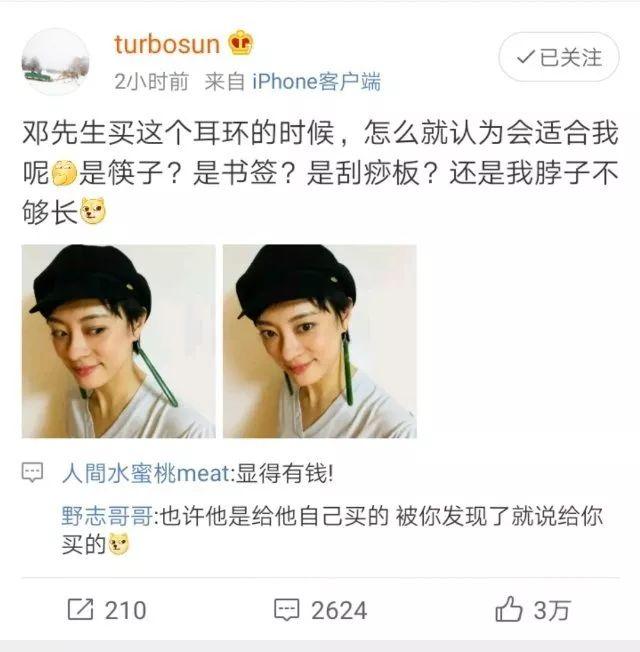
Task: Repost this post with 210 shares
Action: click(105, 610)
